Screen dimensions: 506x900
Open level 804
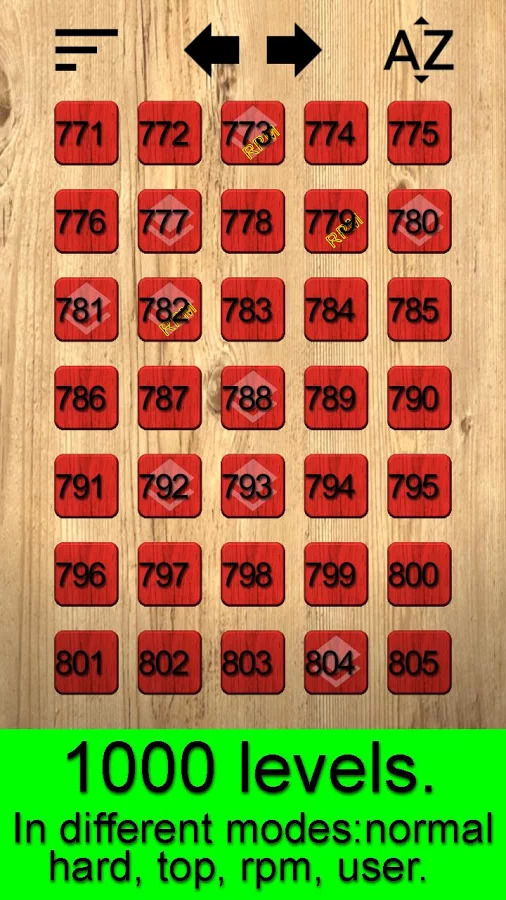pos(336,662)
